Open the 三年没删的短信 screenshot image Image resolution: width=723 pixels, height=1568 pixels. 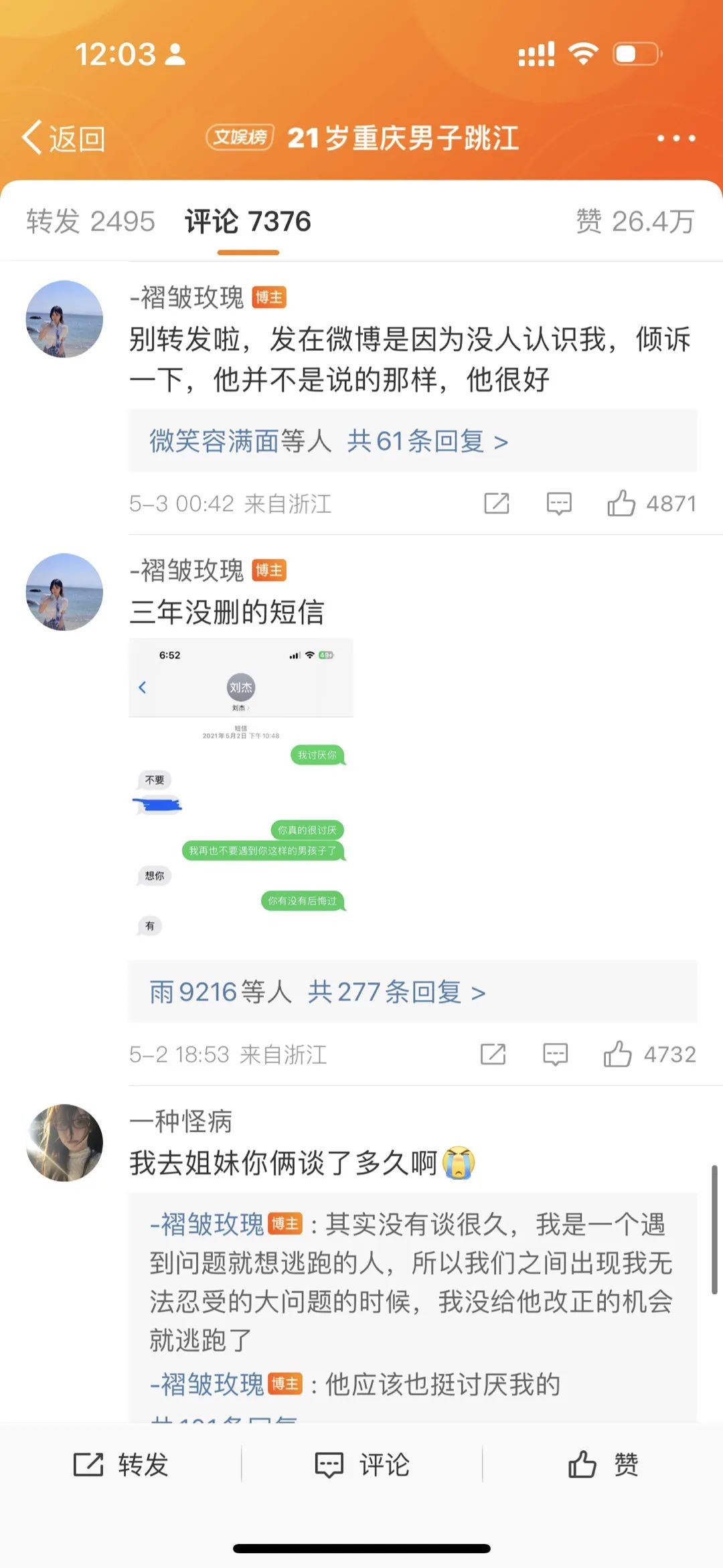pos(241,791)
